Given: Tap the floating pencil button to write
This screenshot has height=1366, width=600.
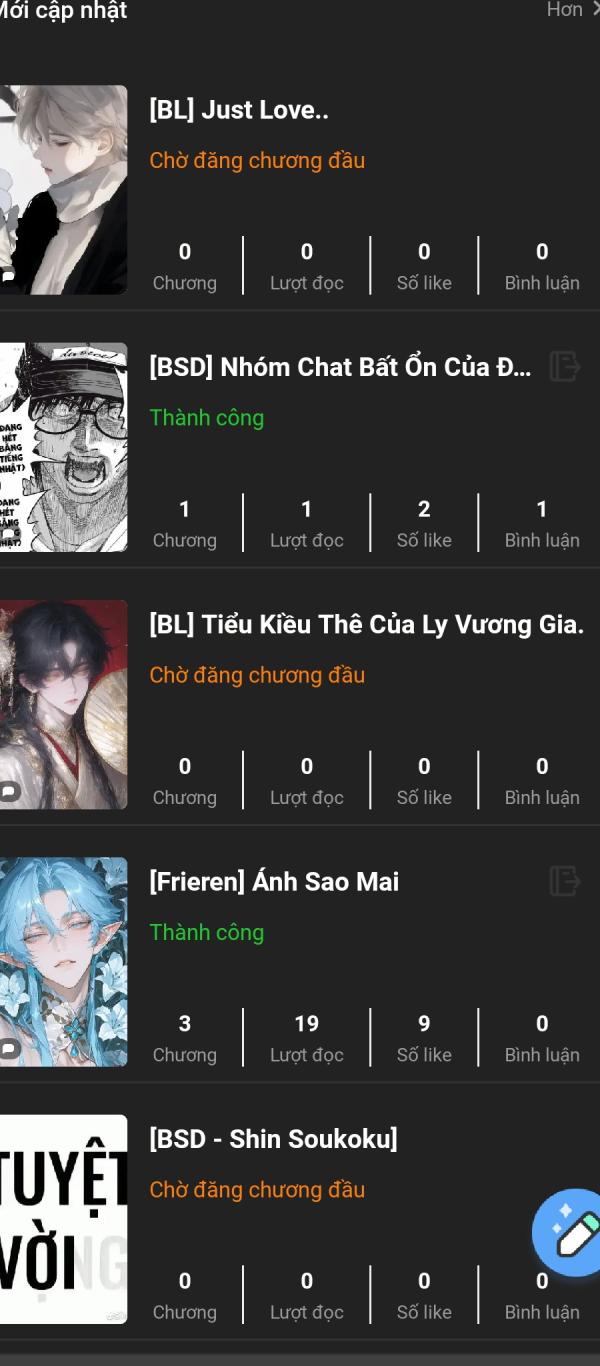Looking at the screenshot, I should click(568, 1231).
